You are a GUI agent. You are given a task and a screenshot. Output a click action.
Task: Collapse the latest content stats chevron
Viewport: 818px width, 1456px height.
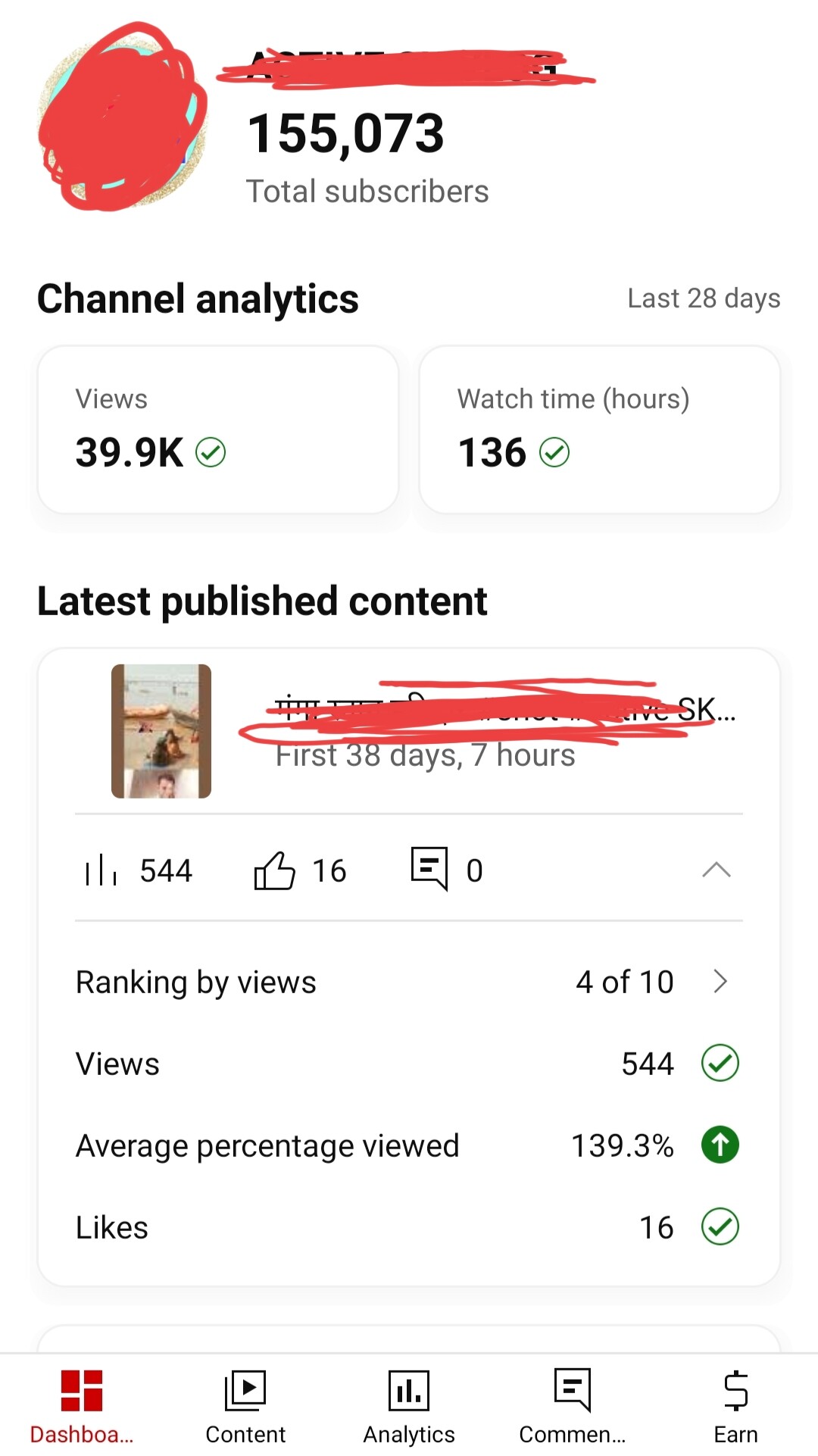(x=716, y=870)
